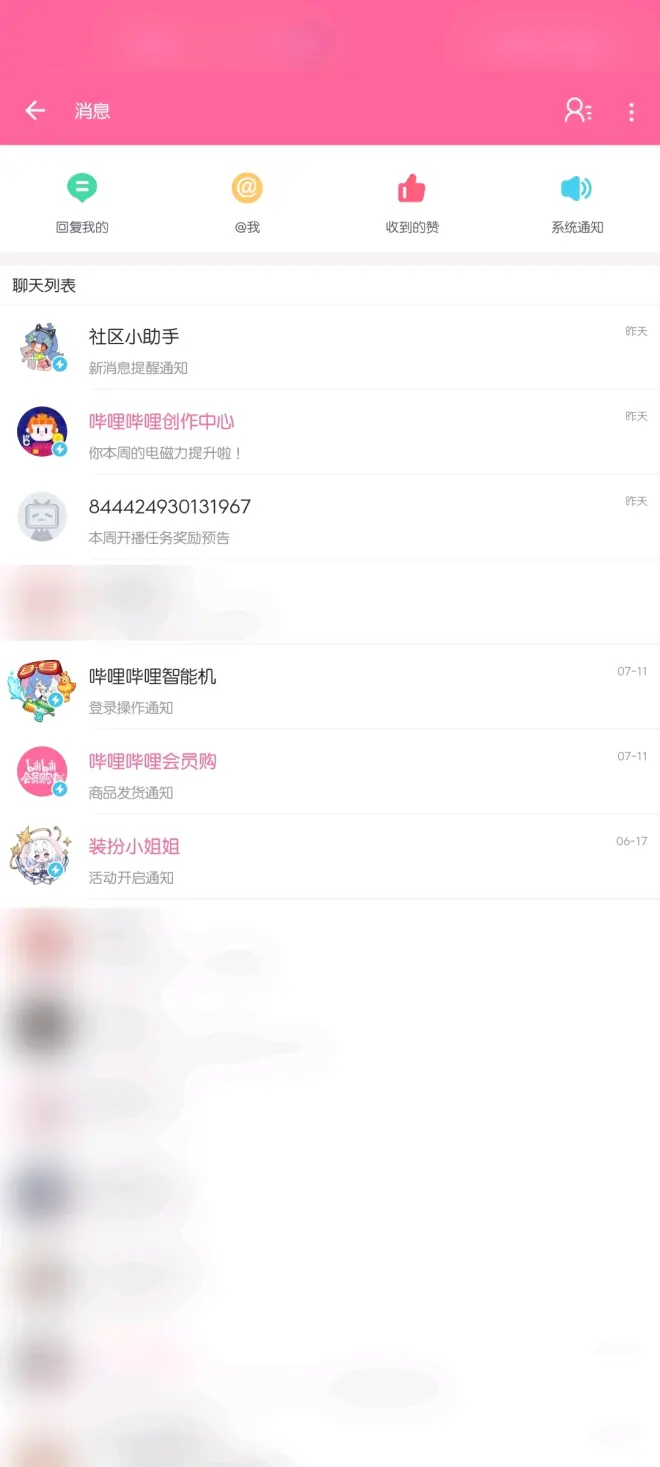Image resolution: width=660 pixels, height=1467 pixels.
Task: Open the three-dot overflow menu
Action: [631, 112]
